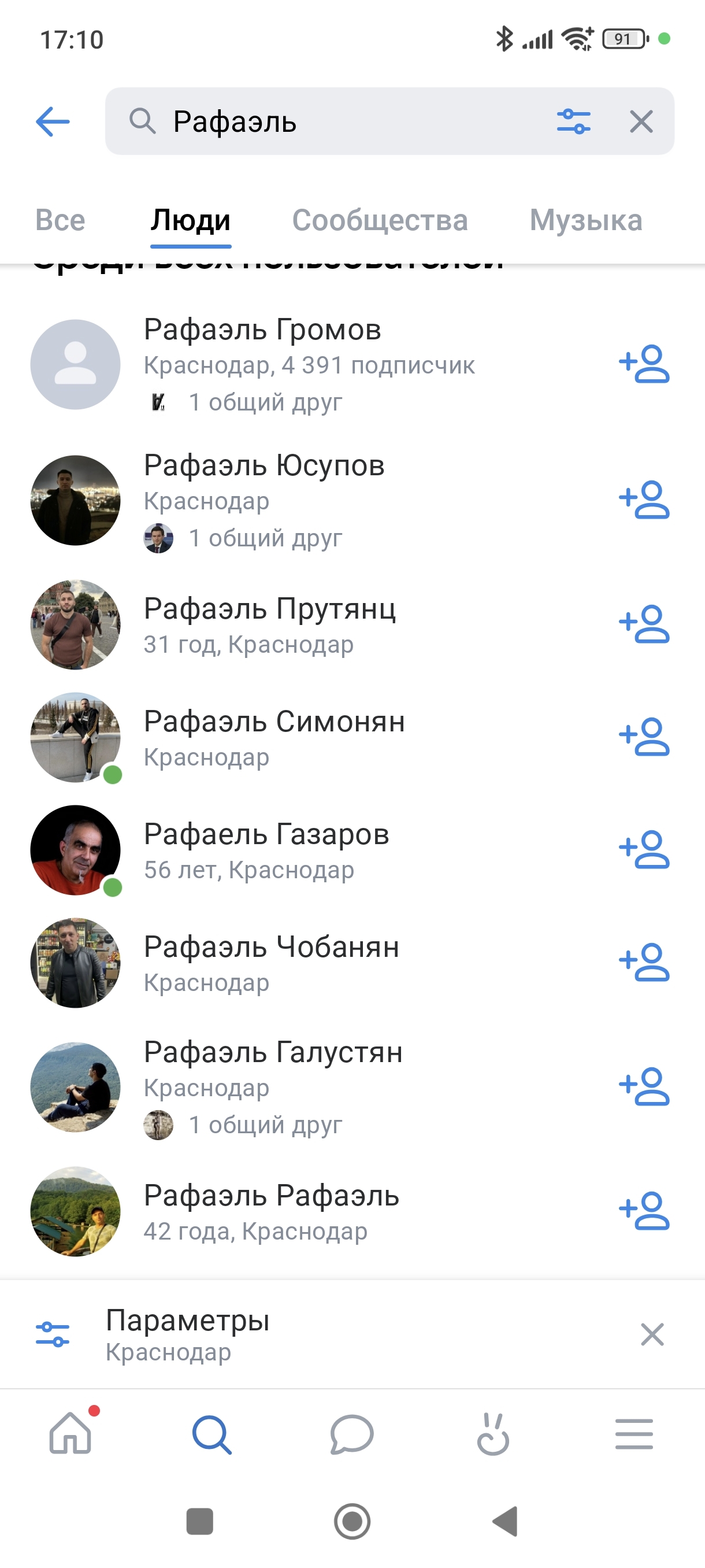Screen dimensions: 705x1568
Task: Switch to the Музыка tab
Action: coord(585,220)
